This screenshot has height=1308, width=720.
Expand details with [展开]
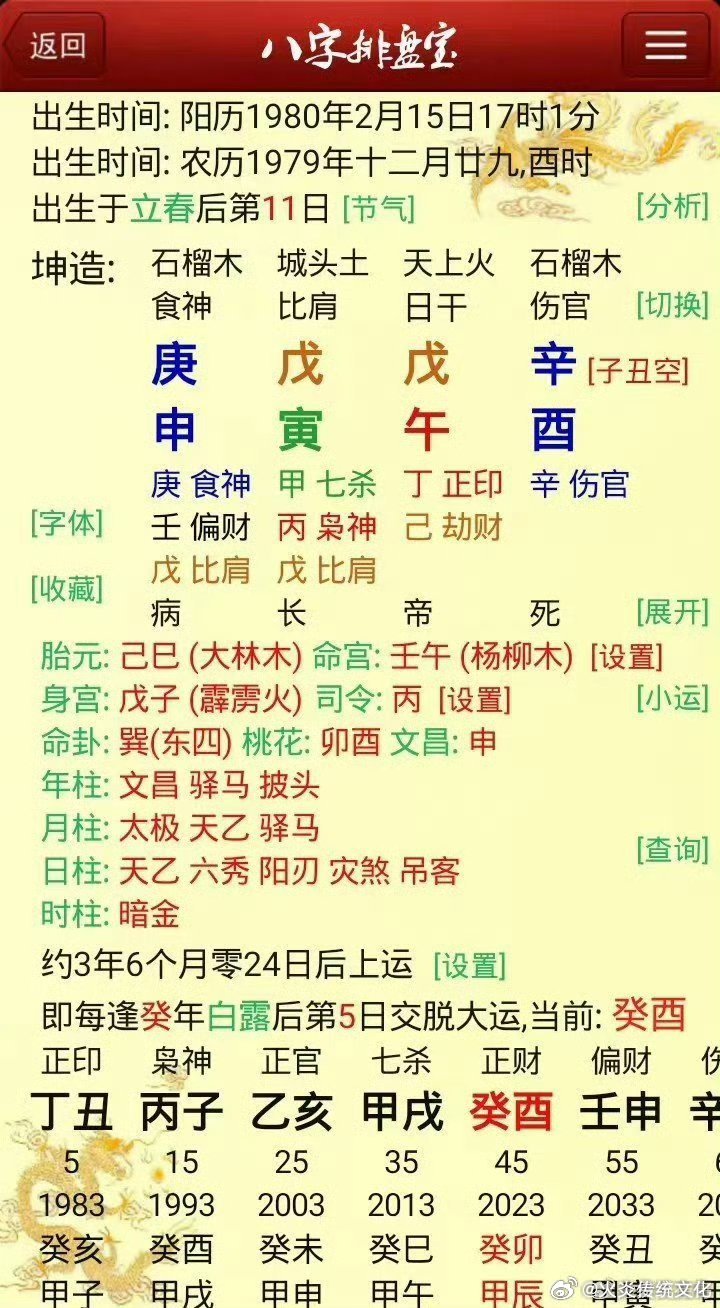pyautogui.click(x=672, y=611)
